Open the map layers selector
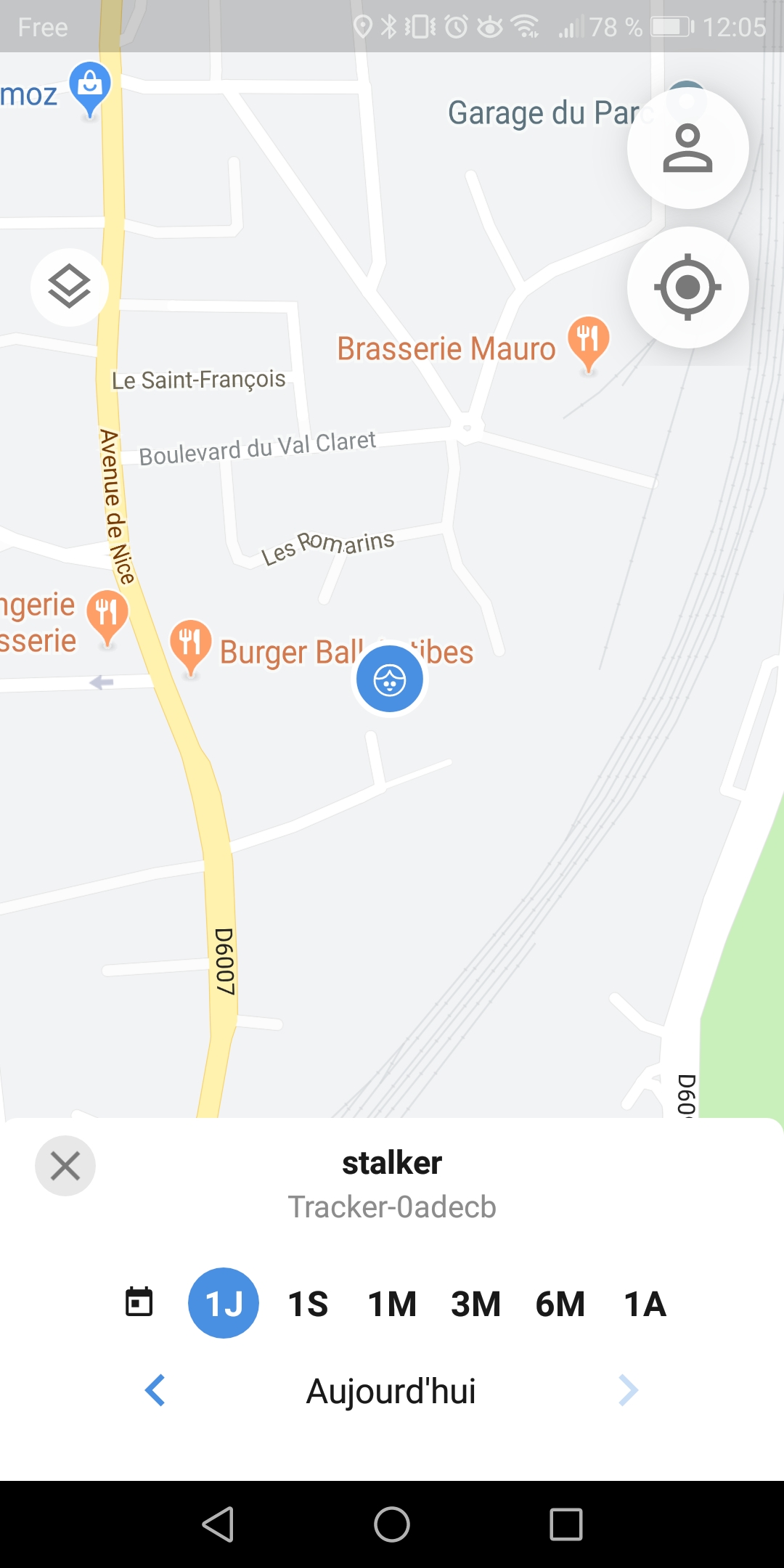Screen dimensions: 784x1568 coord(70,287)
